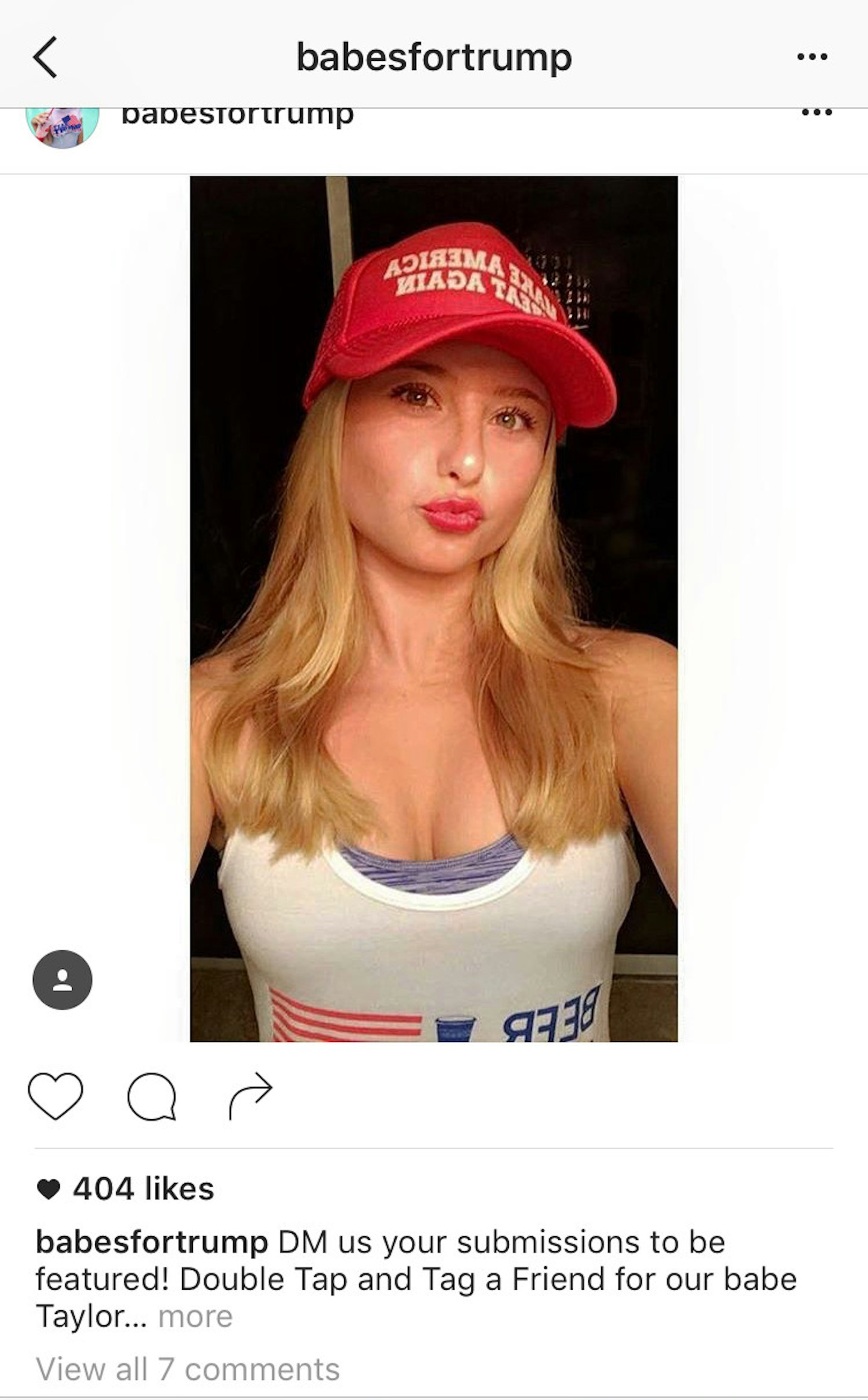Share the post with the arrow icon
The height and width of the screenshot is (1400, 868).
point(251,1095)
